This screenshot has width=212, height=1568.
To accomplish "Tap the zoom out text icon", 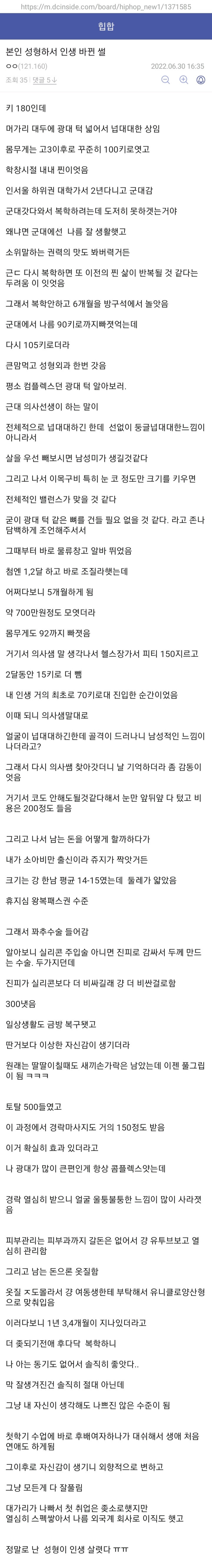I will pyautogui.click(x=165, y=80).
